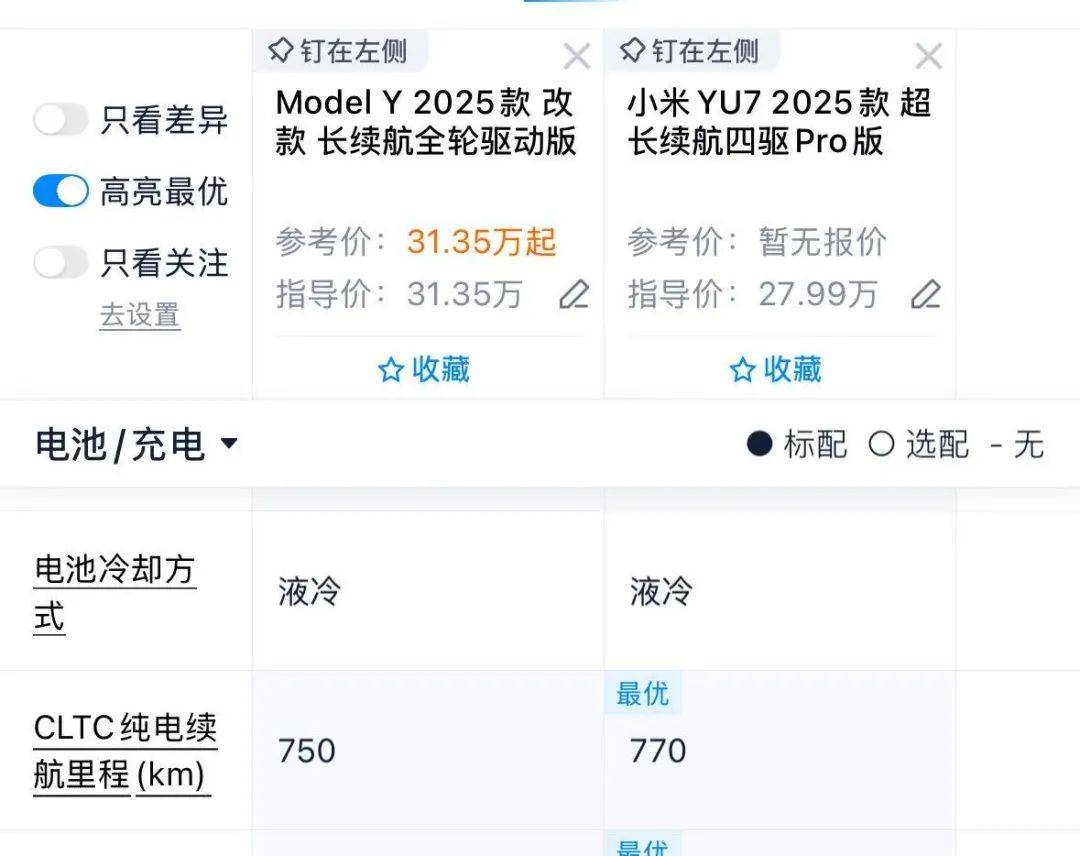Image resolution: width=1080 pixels, height=856 pixels.
Task: Pin Model Y column to the left
Action: point(340,51)
